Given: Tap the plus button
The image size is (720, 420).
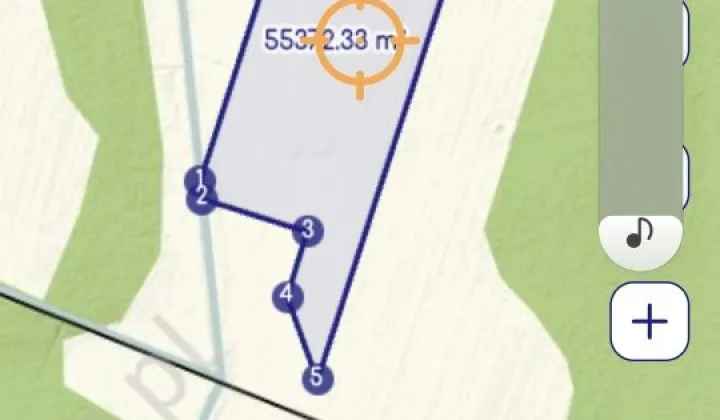Looking at the screenshot, I should (x=650, y=322).
